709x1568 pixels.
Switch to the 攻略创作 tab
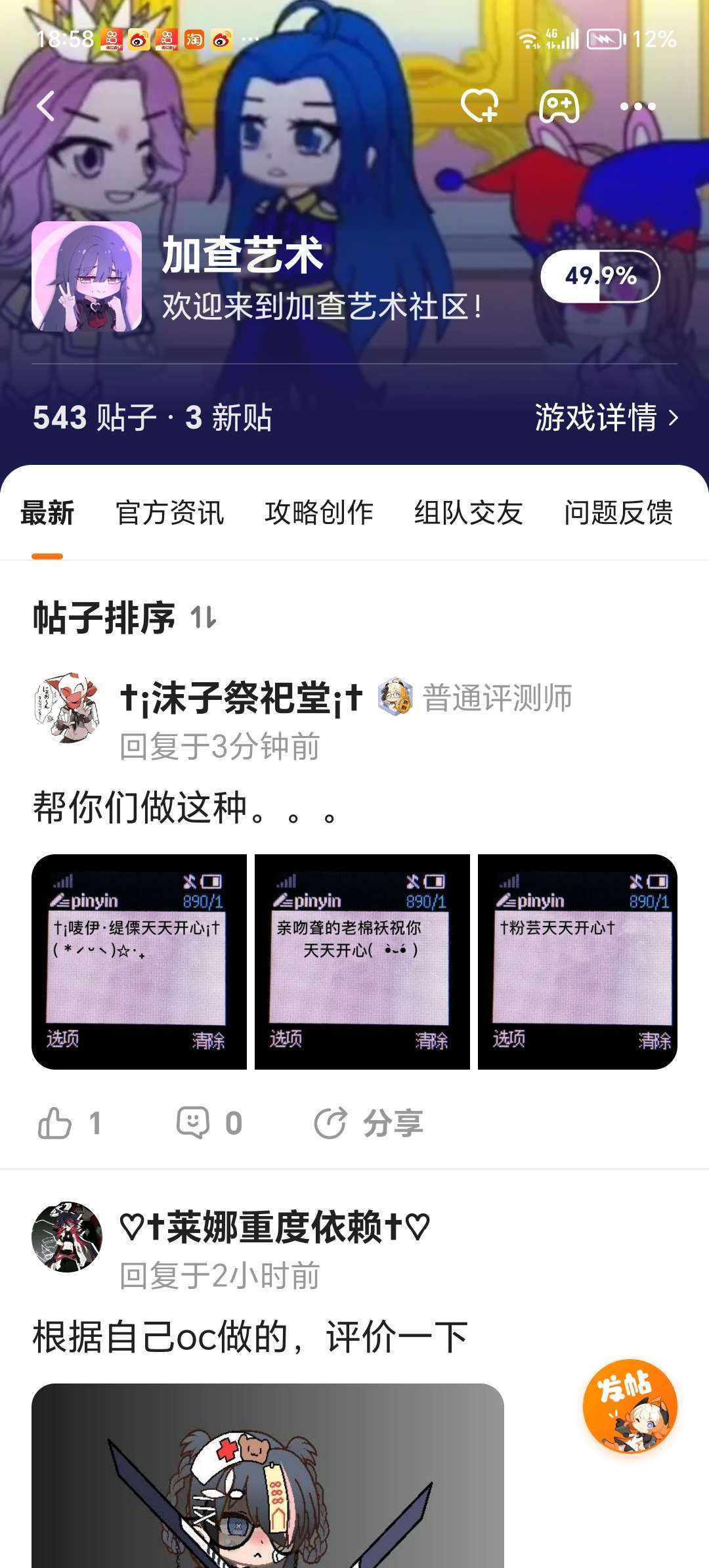(319, 513)
